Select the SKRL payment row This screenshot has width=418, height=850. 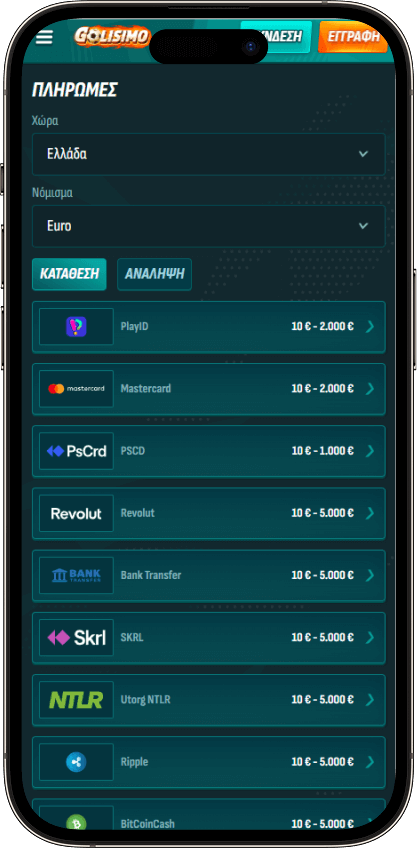click(x=209, y=638)
